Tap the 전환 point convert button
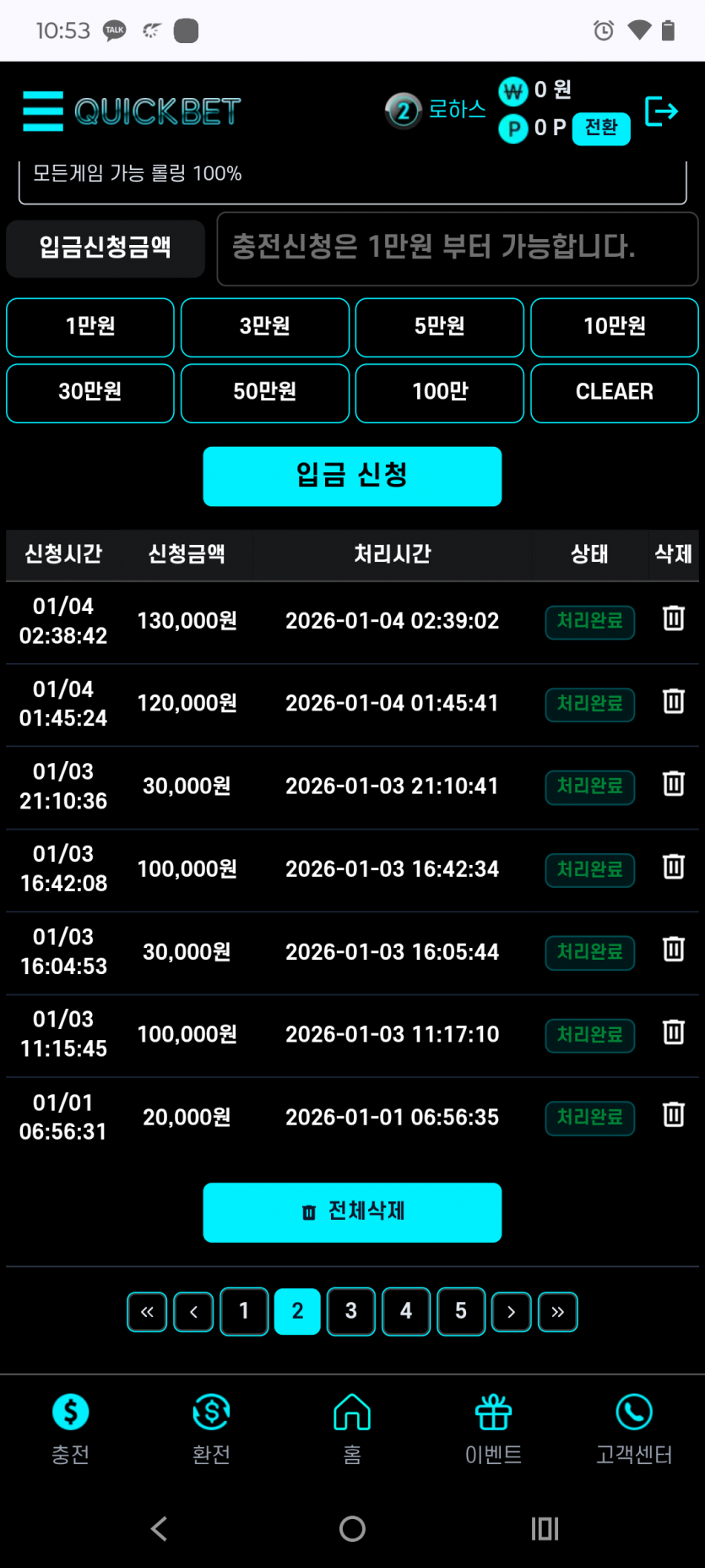The width and height of the screenshot is (705, 1568). click(600, 128)
